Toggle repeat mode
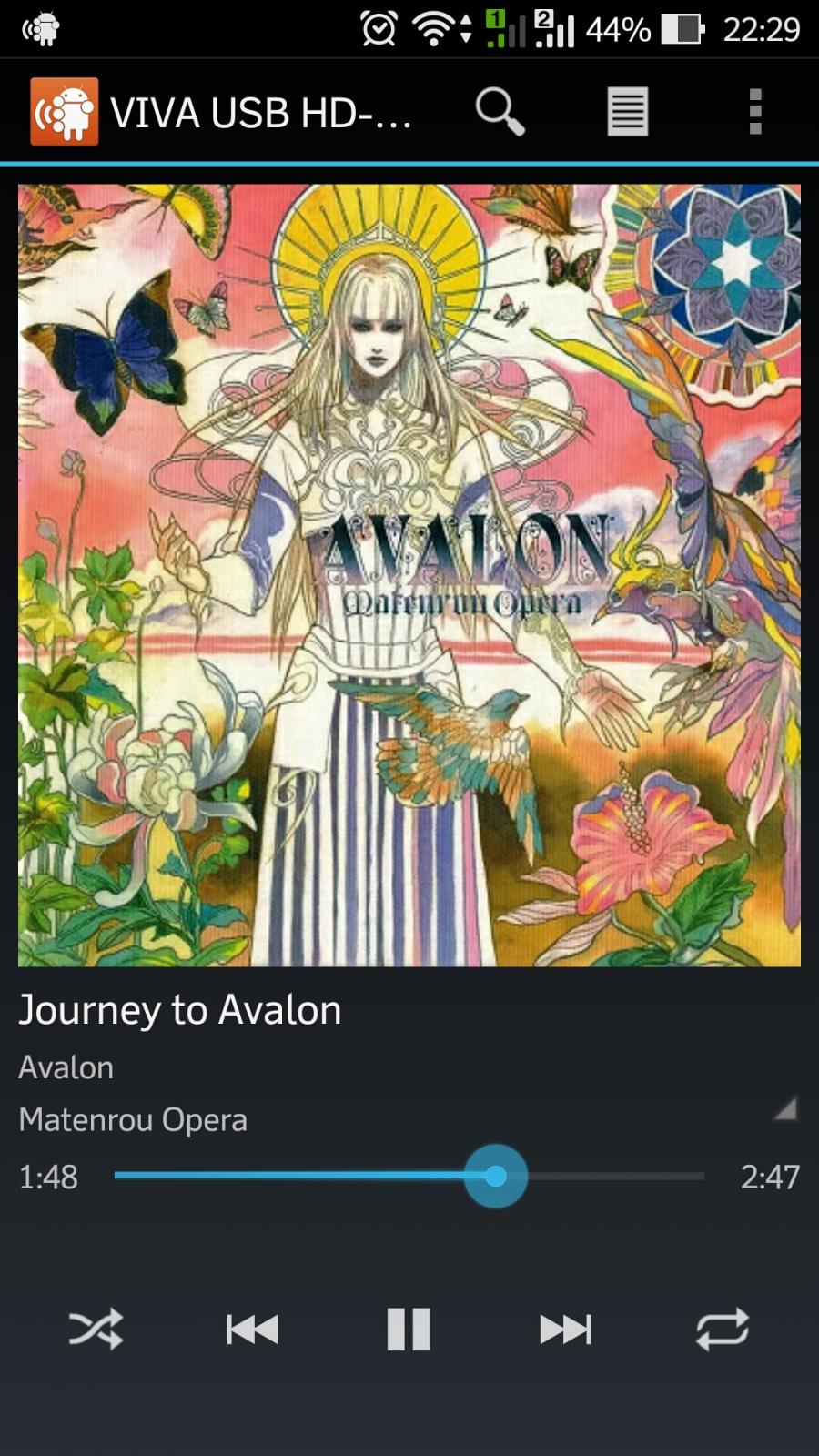The image size is (819, 1456). pos(723,1330)
